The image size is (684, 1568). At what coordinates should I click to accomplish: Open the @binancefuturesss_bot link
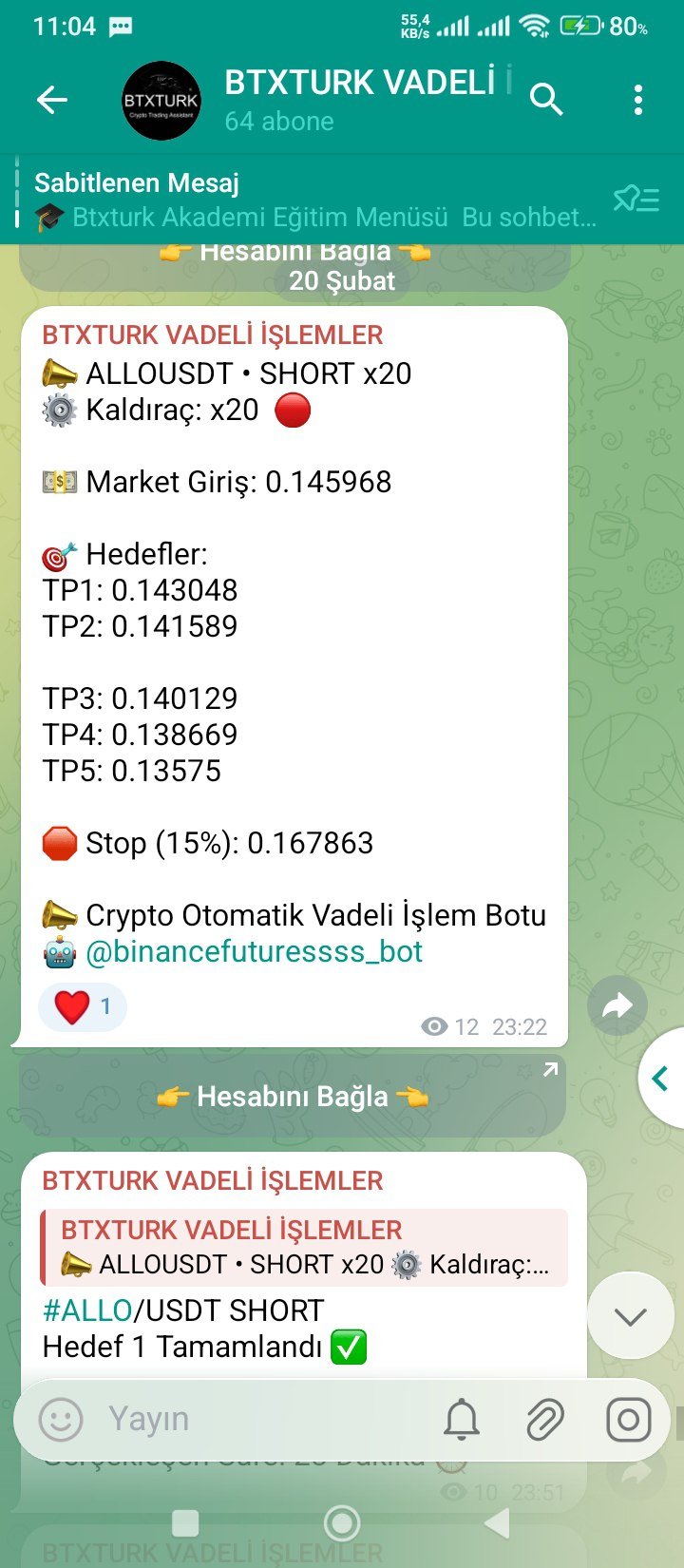(x=256, y=951)
